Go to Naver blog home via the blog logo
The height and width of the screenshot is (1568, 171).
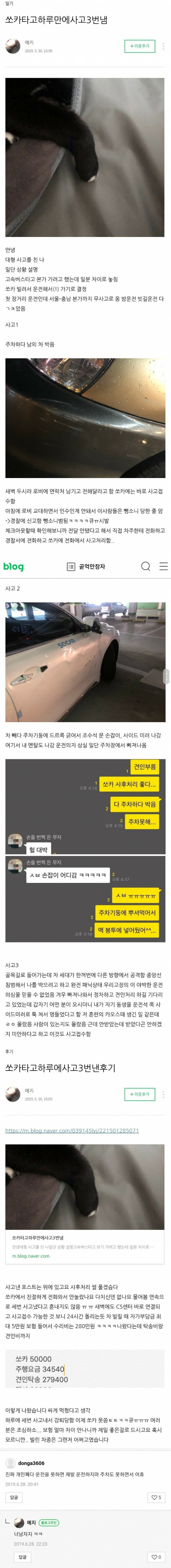(x=13, y=567)
